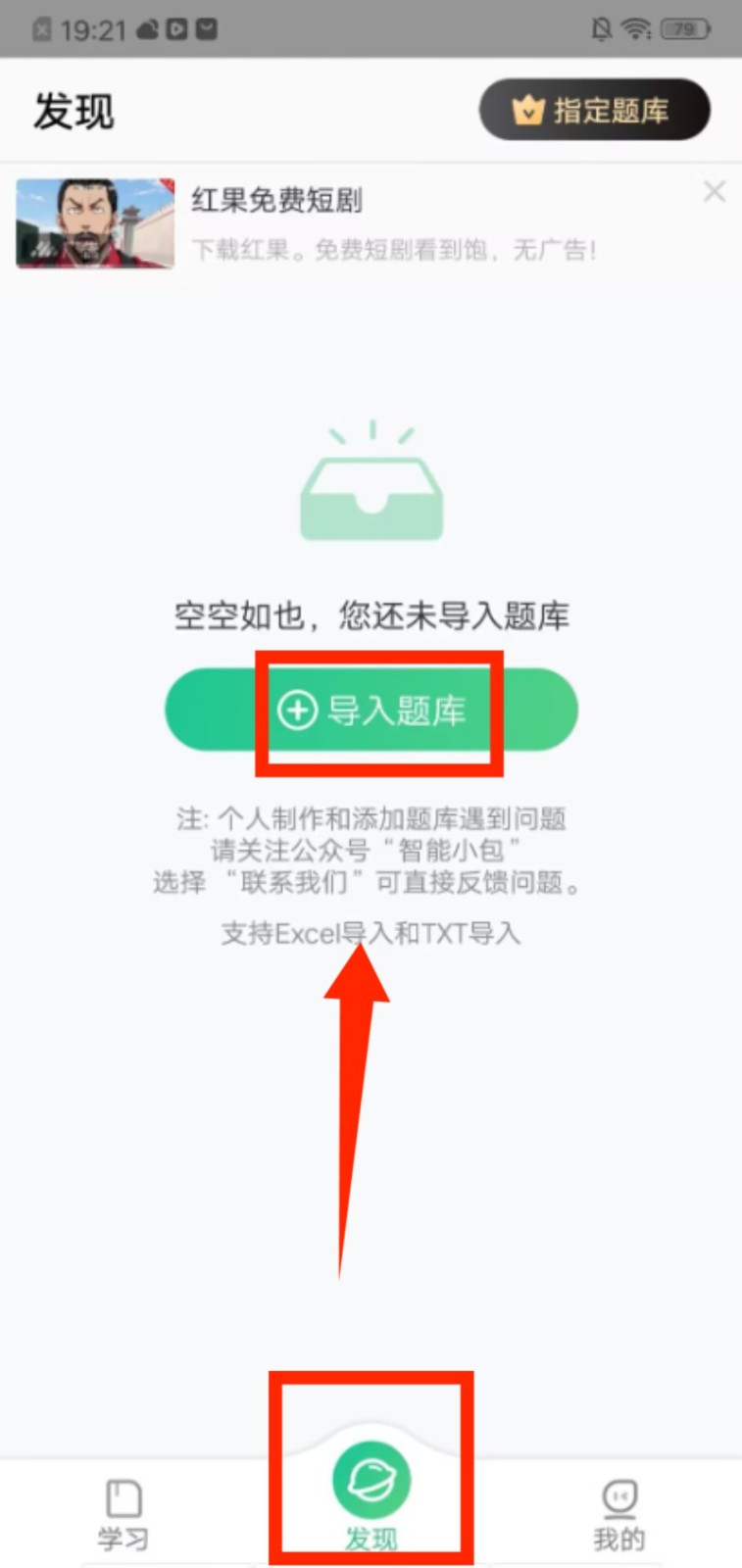Viewport: 742px width, 1568px height.
Task: Open the 指定题库 premium button
Action: 594,110
